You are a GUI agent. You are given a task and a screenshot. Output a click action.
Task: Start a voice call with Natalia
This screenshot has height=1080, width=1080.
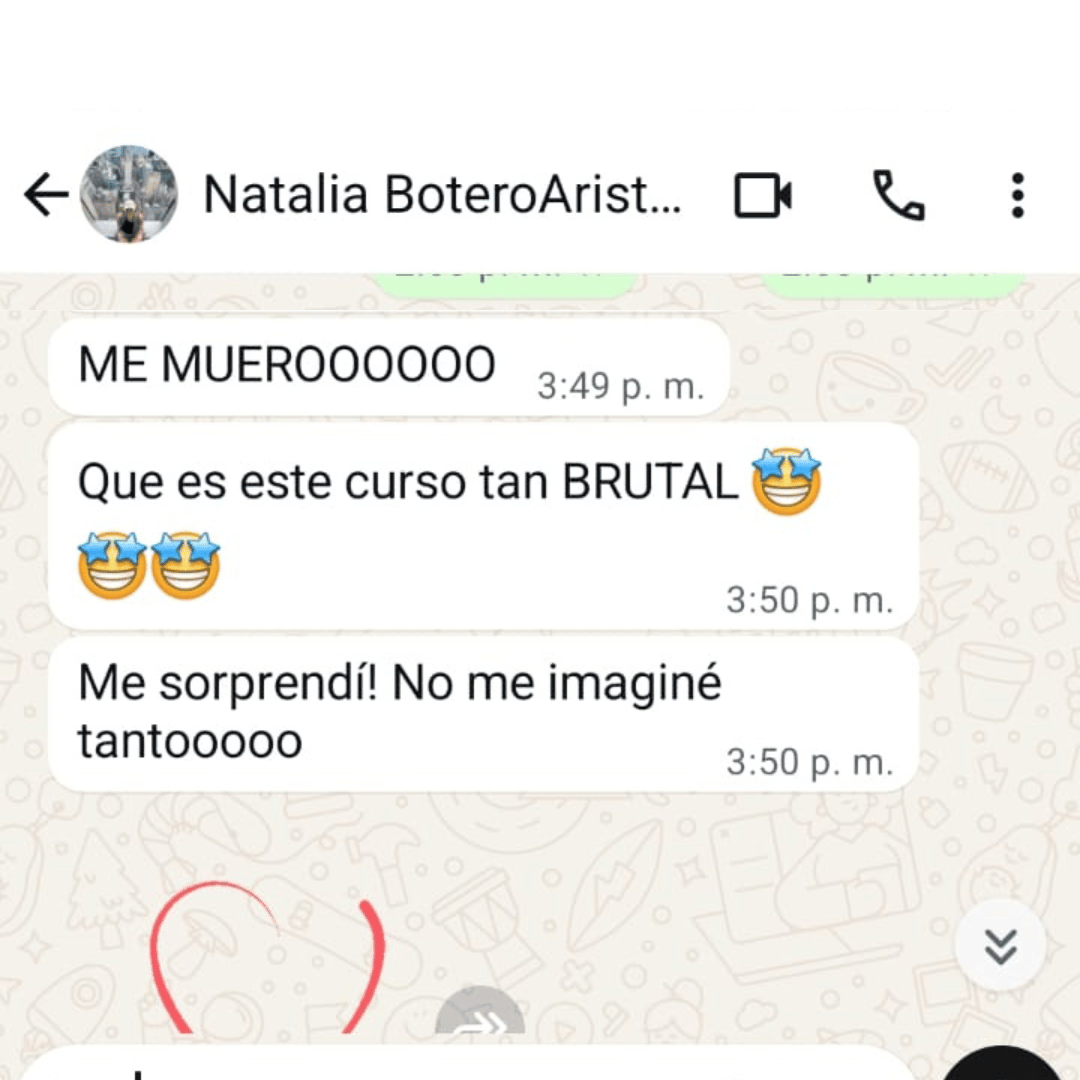[x=899, y=195]
